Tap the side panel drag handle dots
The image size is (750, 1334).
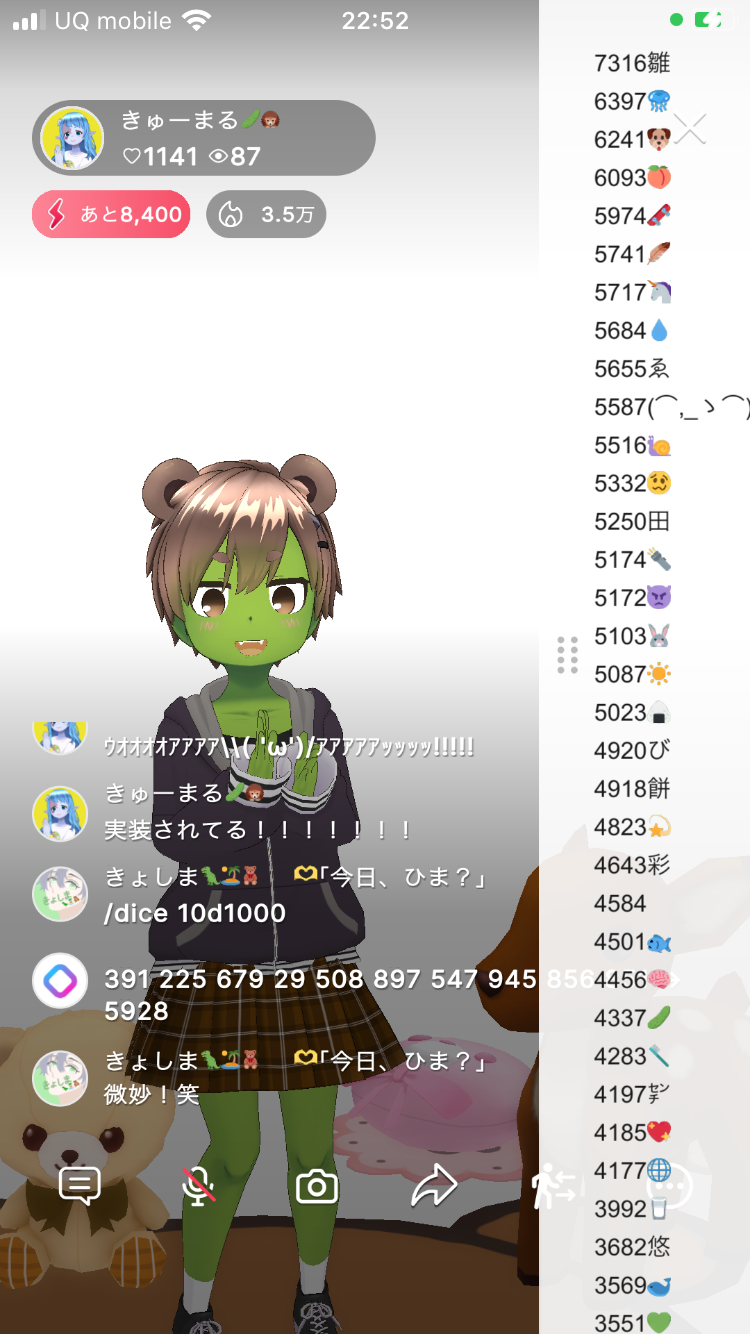tap(567, 655)
